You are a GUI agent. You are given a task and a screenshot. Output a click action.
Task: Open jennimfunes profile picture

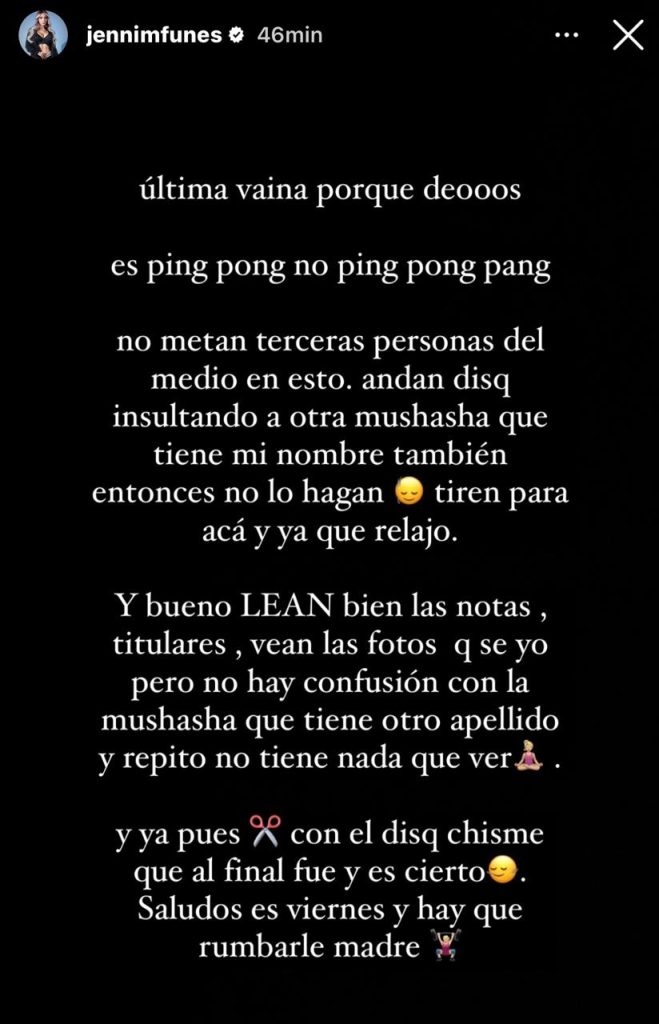43,35
